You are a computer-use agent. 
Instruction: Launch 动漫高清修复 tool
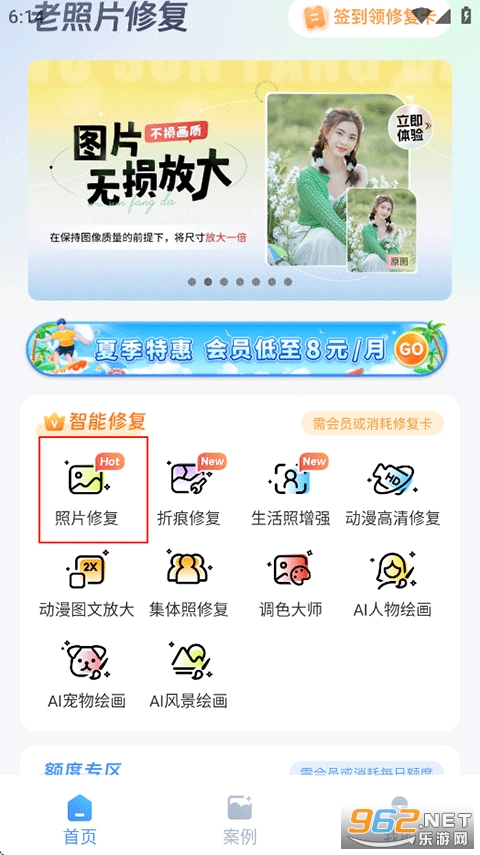click(x=393, y=490)
